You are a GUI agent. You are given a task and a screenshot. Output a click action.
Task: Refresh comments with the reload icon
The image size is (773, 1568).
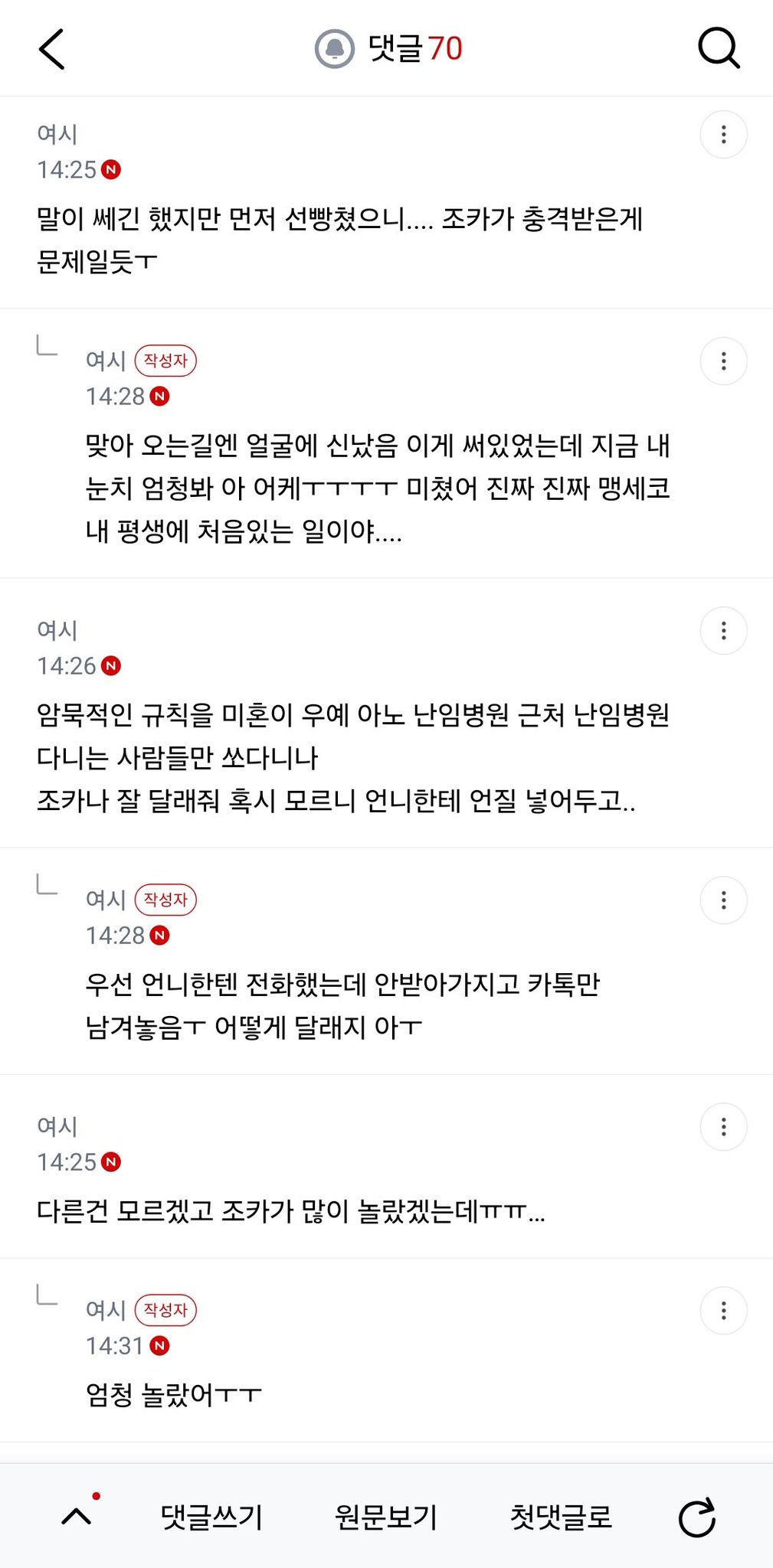tap(697, 1517)
